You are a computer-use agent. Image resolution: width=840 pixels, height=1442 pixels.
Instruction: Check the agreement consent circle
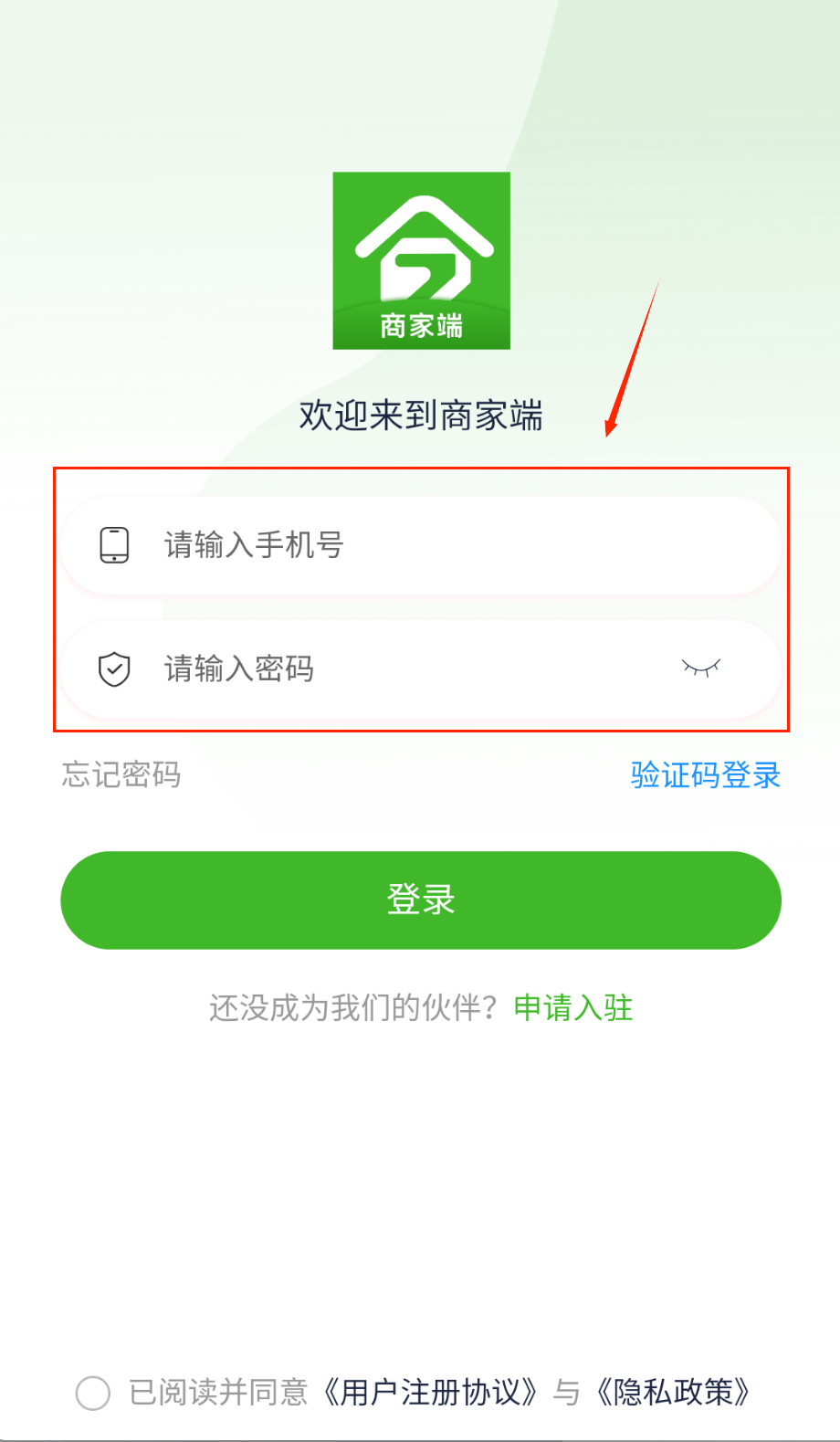click(x=93, y=1393)
